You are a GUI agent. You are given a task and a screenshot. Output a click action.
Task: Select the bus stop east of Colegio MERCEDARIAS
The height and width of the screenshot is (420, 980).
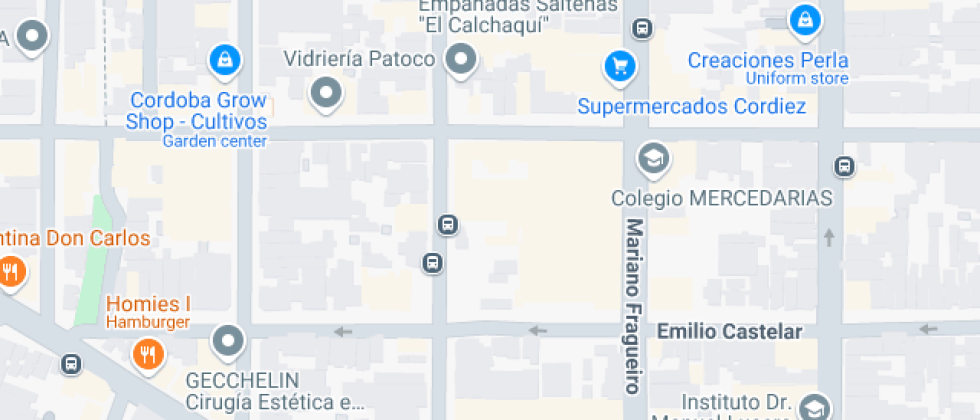click(846, 167)
